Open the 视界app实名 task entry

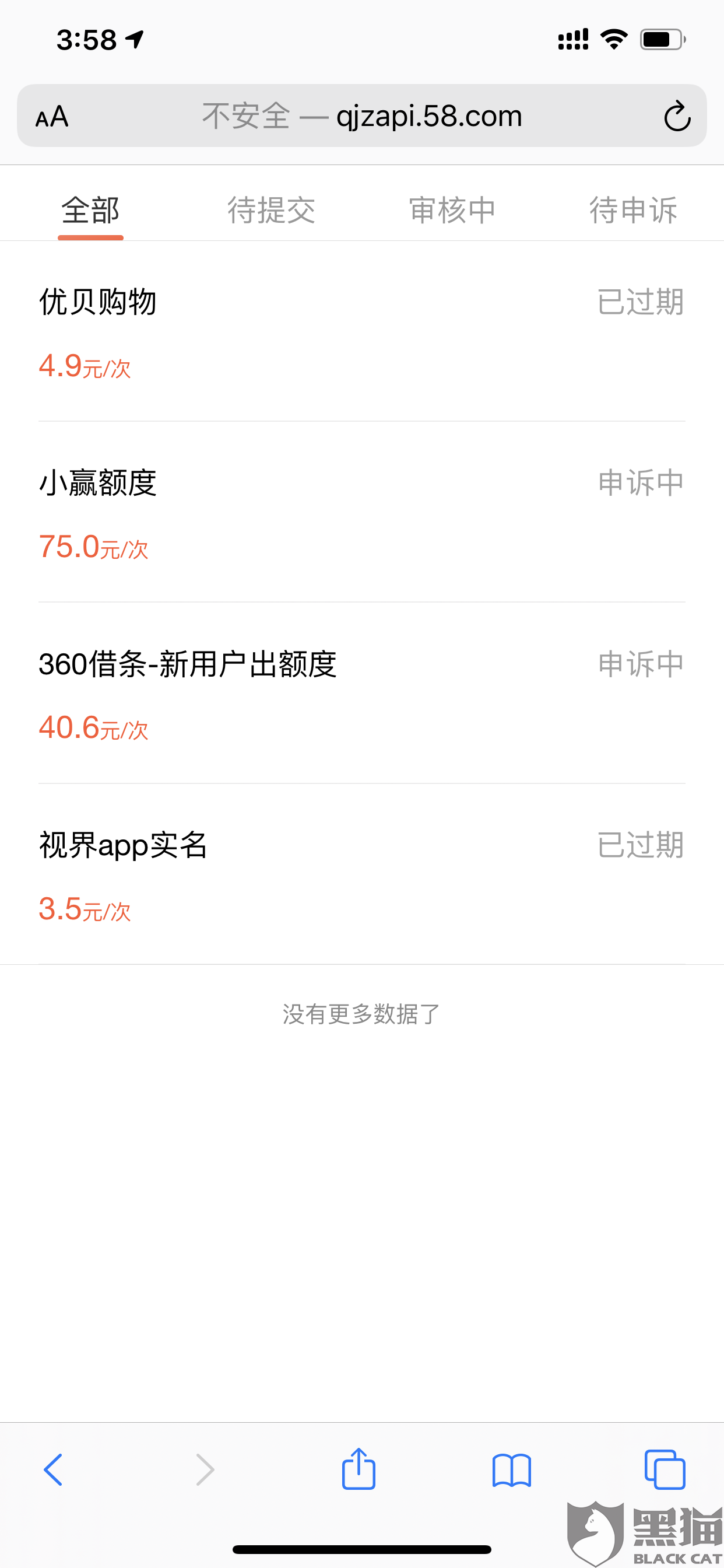(x=361, y=874)
